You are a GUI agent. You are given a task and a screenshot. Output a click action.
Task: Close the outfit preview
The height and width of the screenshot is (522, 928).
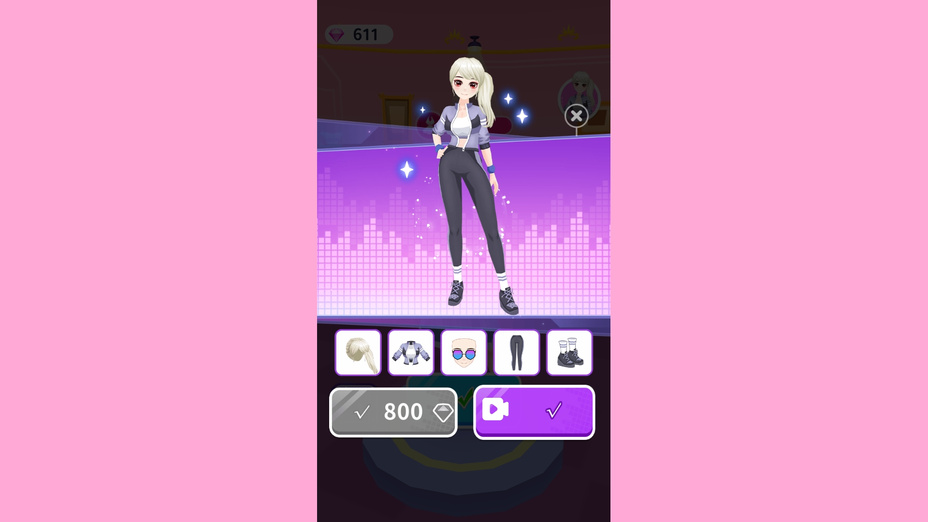pos(576,116)
